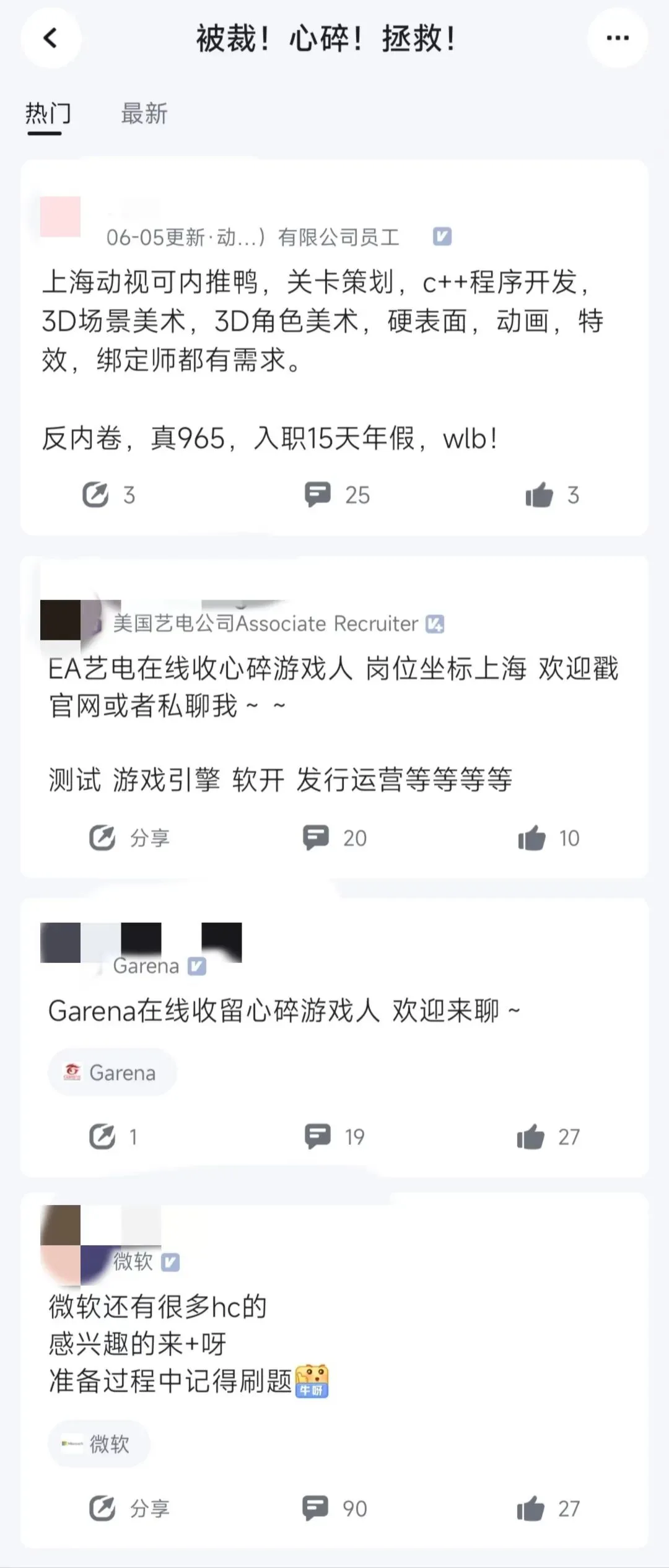Switch to the 最新 tab

(144, 113)
